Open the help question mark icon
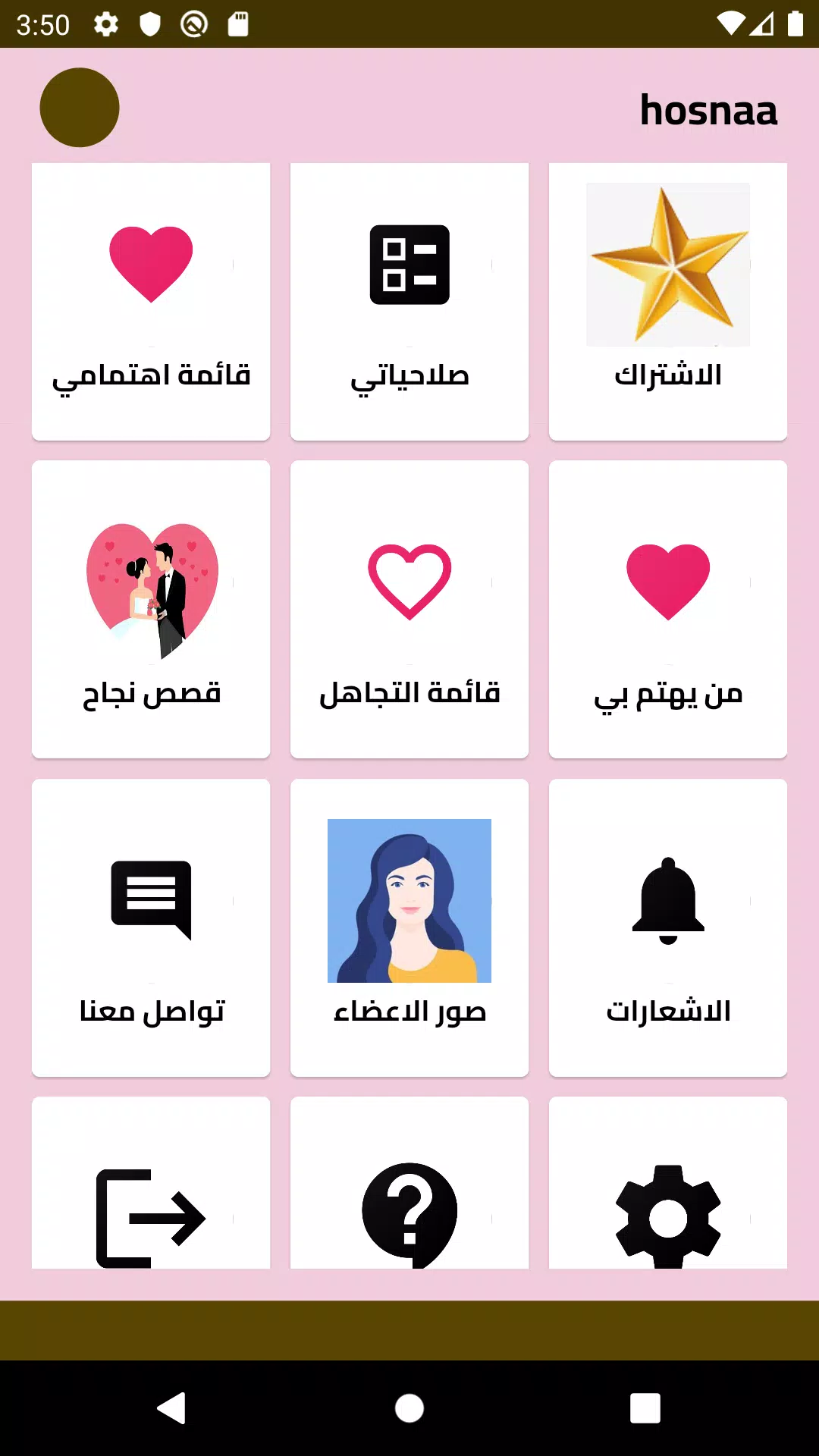 tap(409, 1213)
